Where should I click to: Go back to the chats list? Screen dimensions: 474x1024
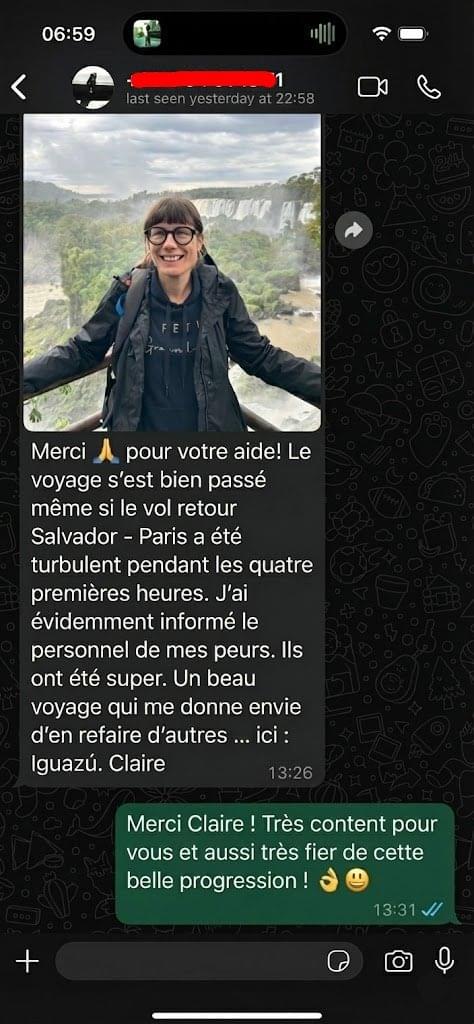[x=19, y=87]
